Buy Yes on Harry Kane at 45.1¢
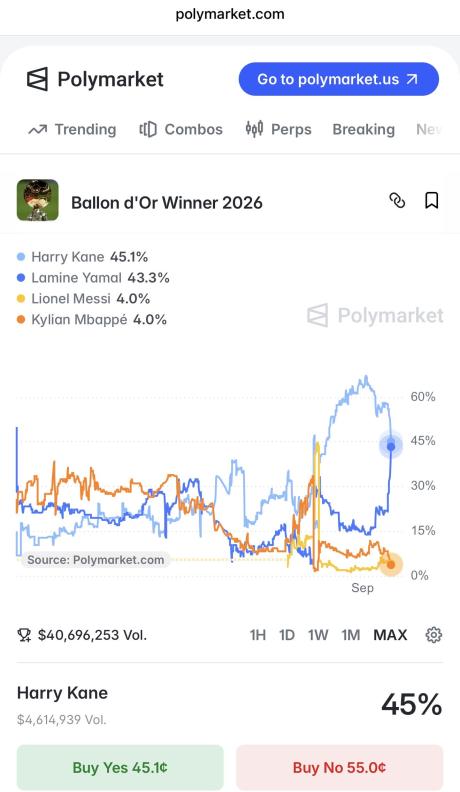Viewport: 460px width, 792px height. coord(120,768)
